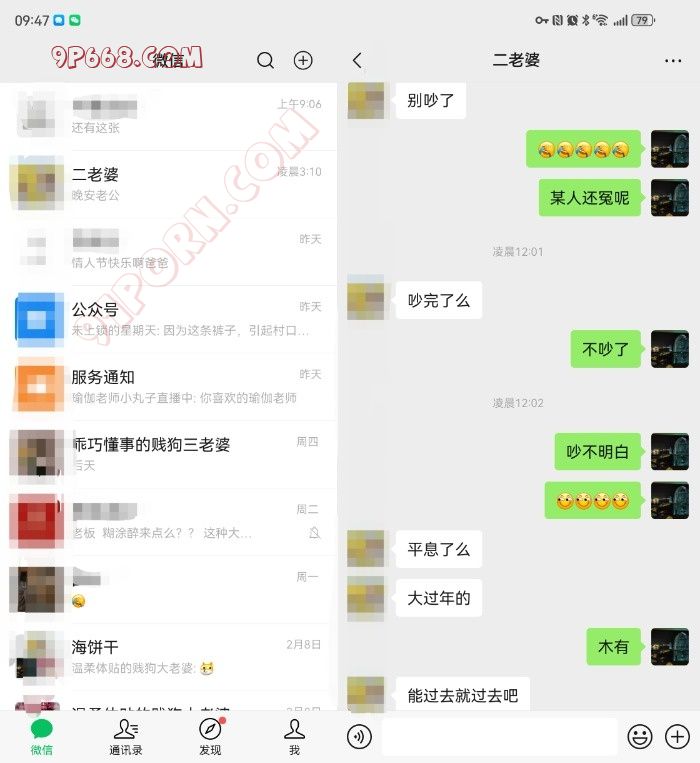Viewport: 700px width, 763px height.
Task: Select the 微信 tab
Action: coord(42,736)
